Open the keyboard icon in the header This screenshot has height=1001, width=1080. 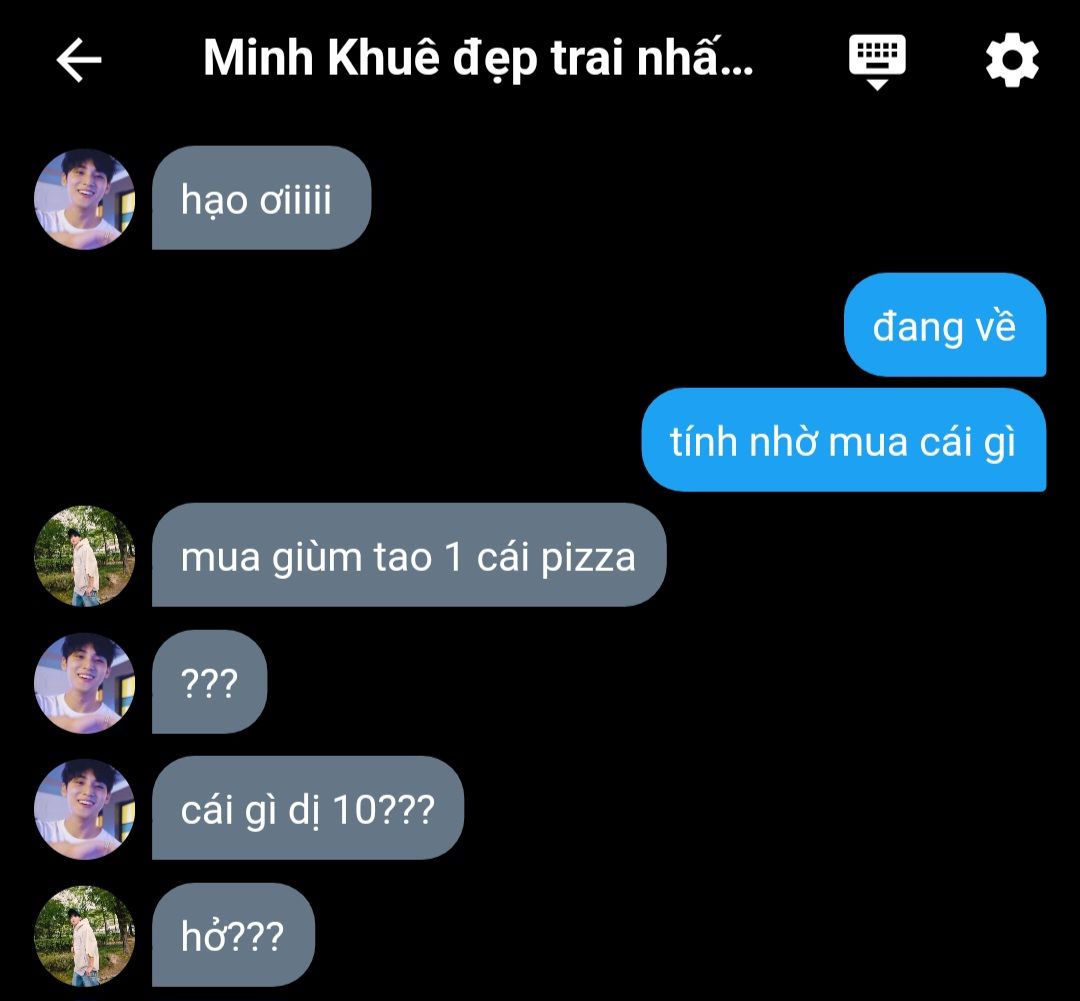tap(877, 60)
